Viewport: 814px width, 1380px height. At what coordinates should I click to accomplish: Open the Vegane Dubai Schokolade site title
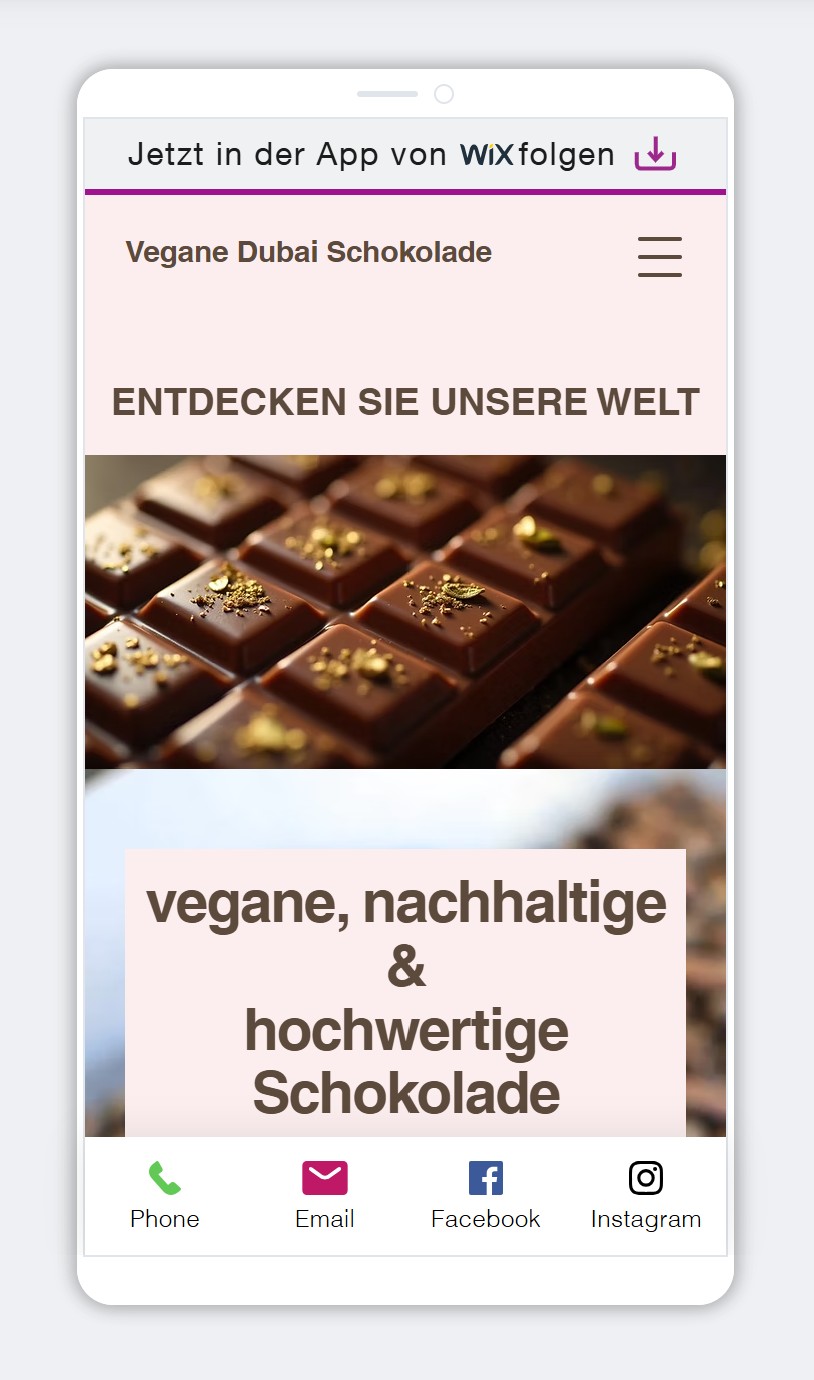click(x=308, y=252)
